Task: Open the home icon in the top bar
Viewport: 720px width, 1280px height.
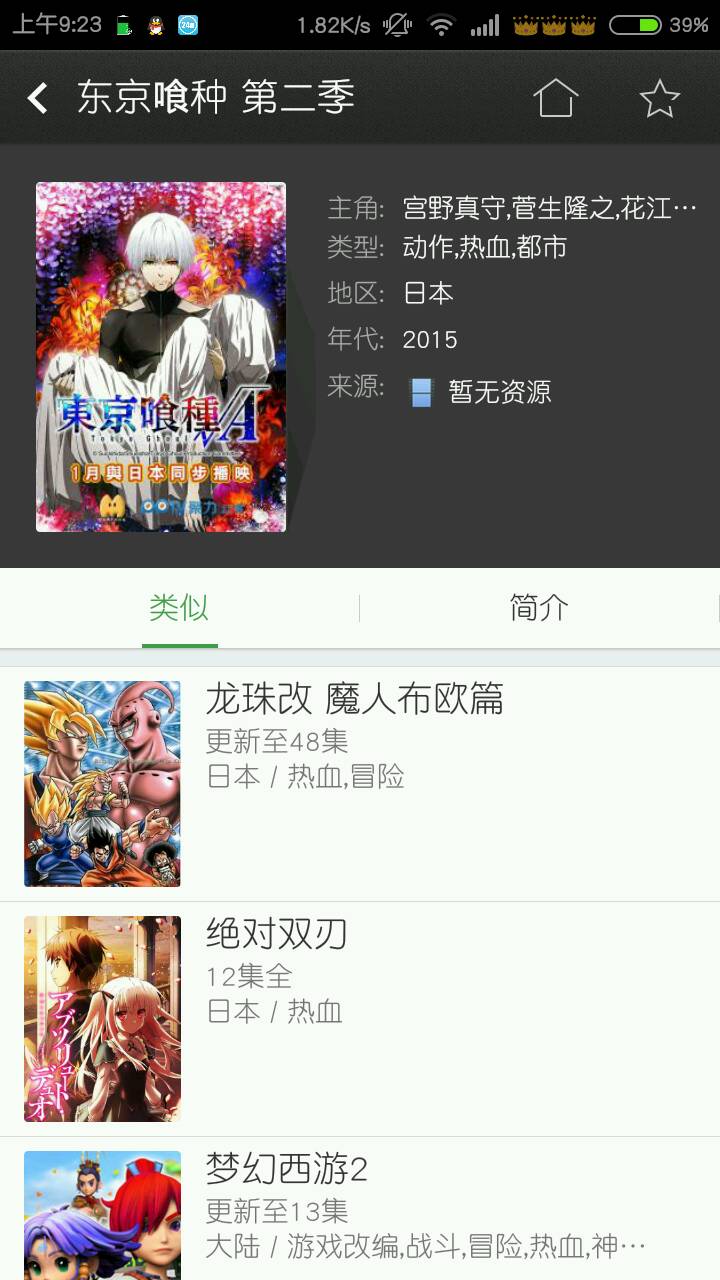Action: coord(556,98)
